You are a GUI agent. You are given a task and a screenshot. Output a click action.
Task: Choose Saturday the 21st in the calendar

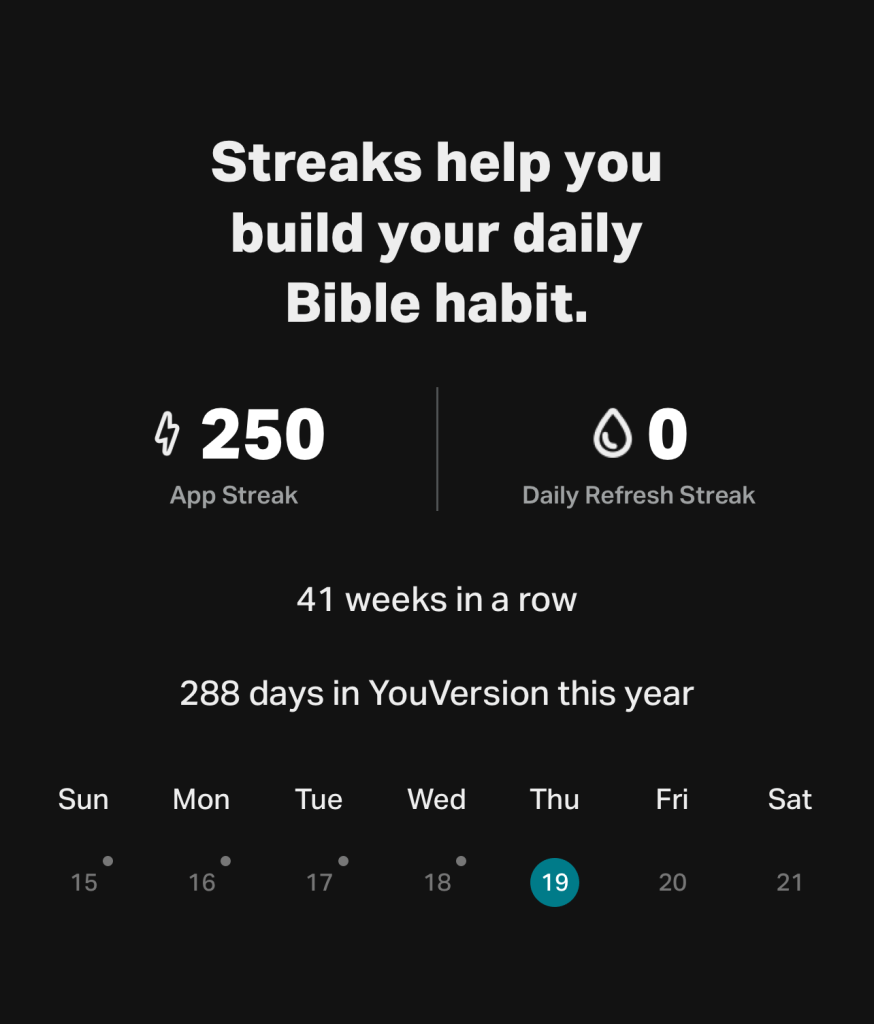(790, 882)
